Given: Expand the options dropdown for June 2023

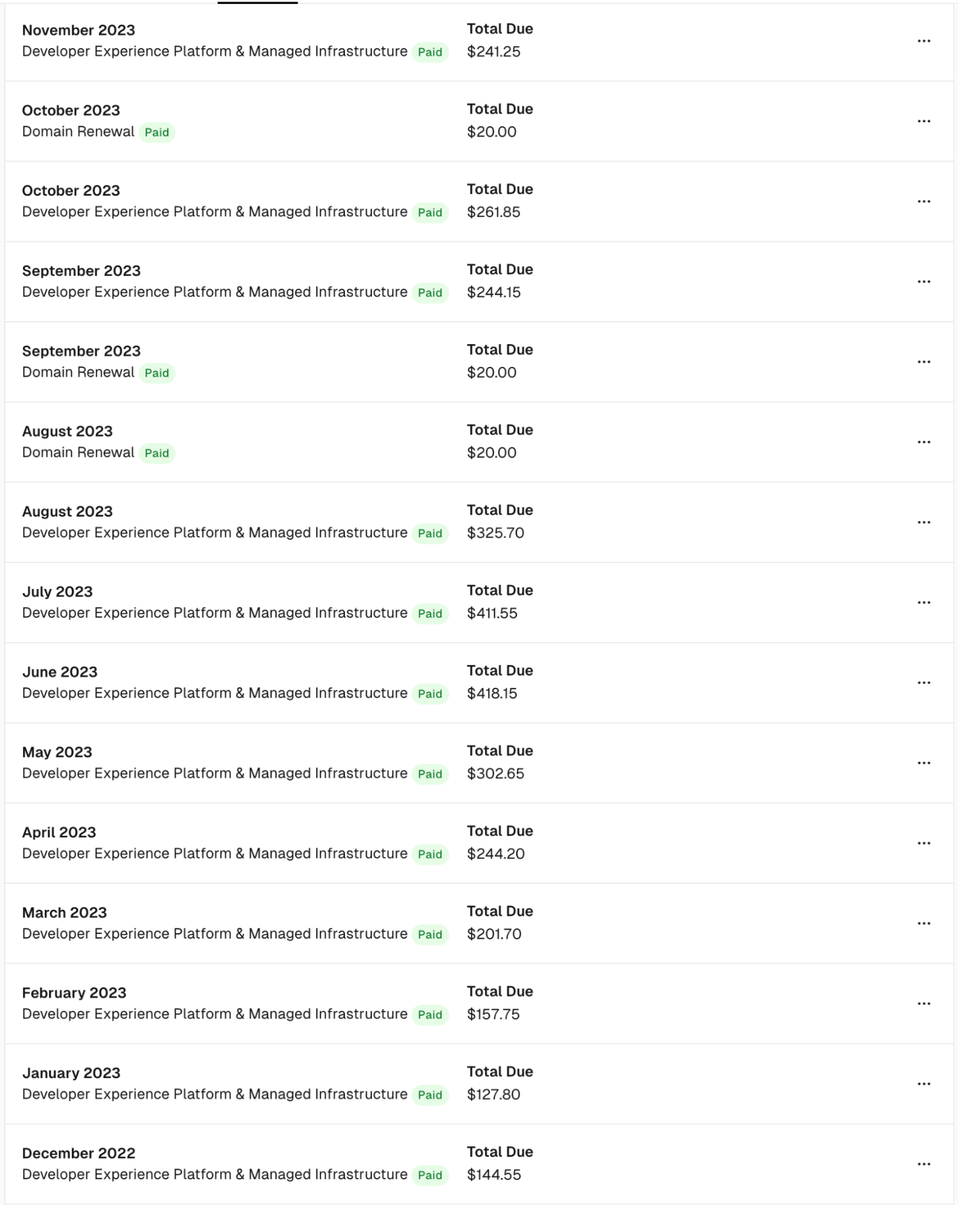Looking at the screenshot, I should 922,682.
